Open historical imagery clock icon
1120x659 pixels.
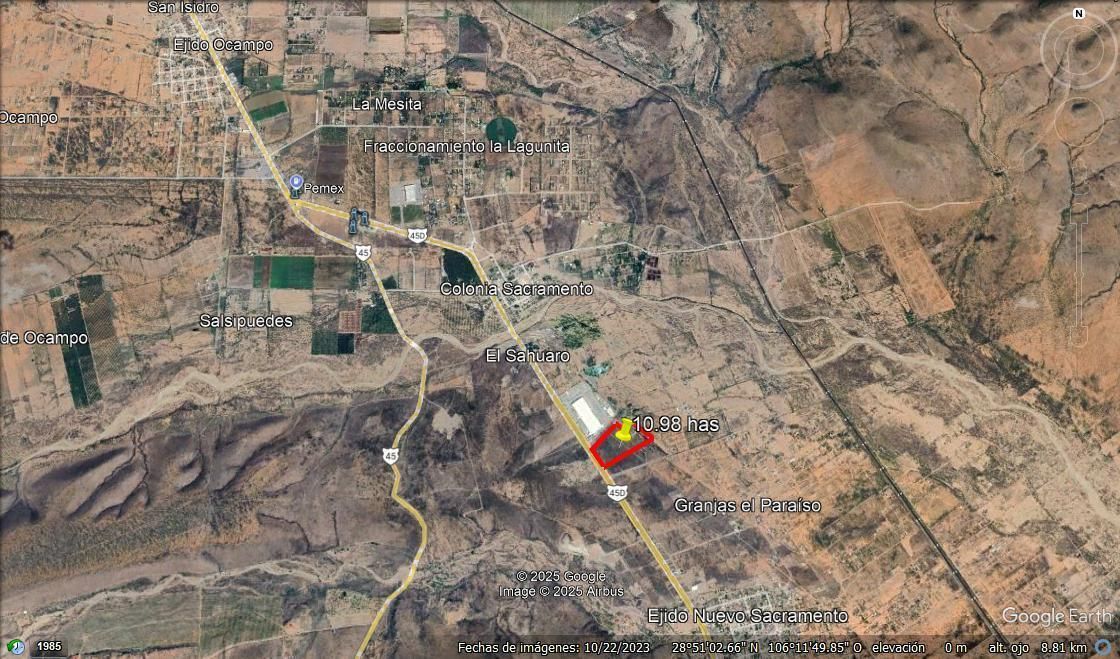pos(14,646)
